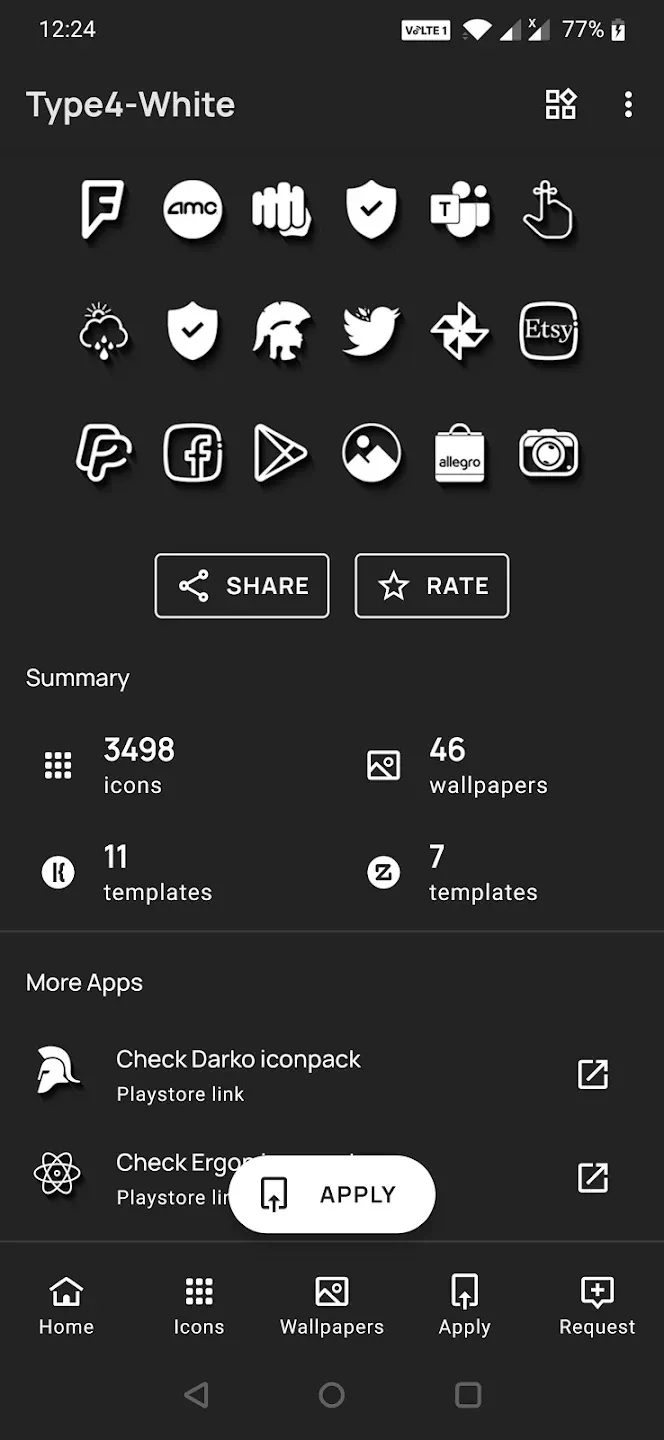Tap the SHARE button
The image size is (664, 1440).
[x=242, y=586]
